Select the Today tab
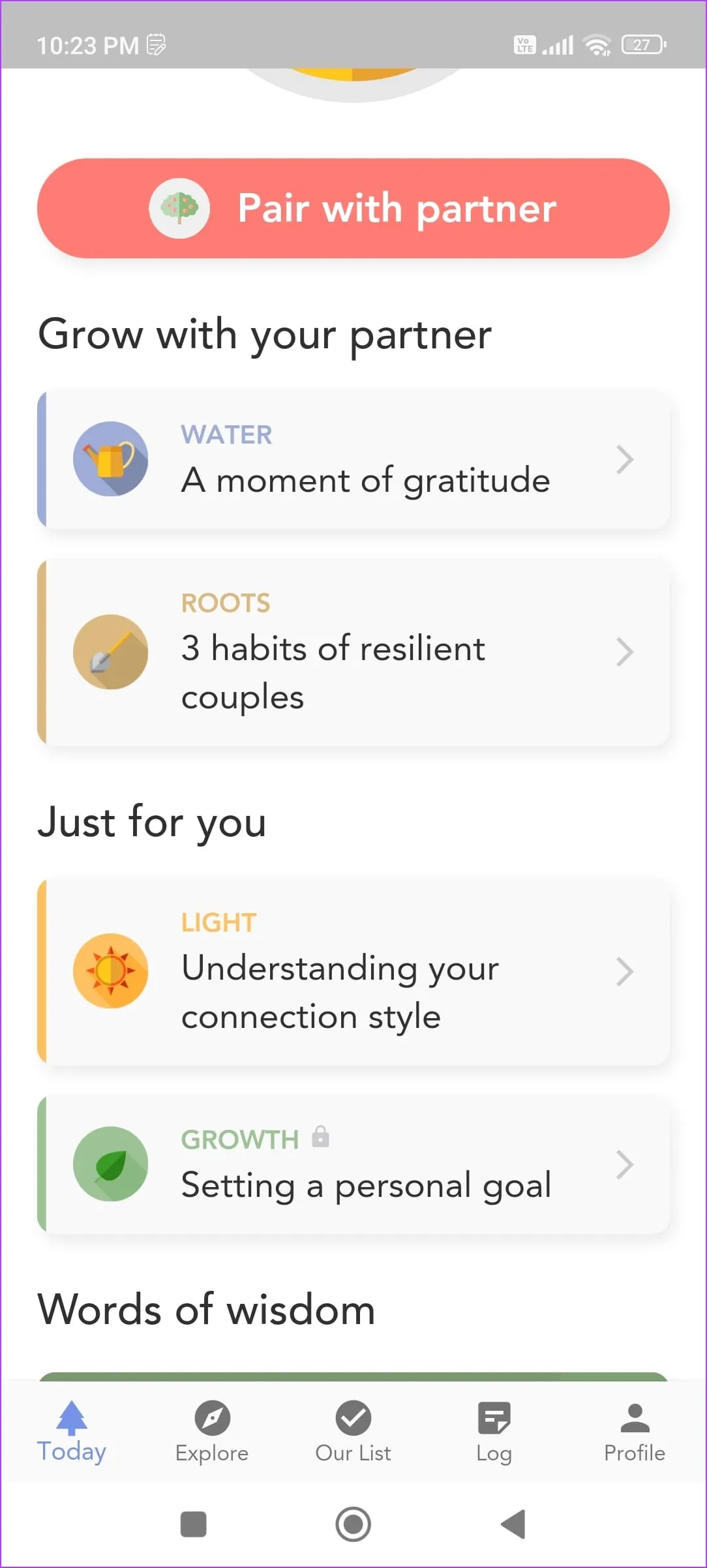Screen dimensions: 707x1568 [x=71, y=1432]
